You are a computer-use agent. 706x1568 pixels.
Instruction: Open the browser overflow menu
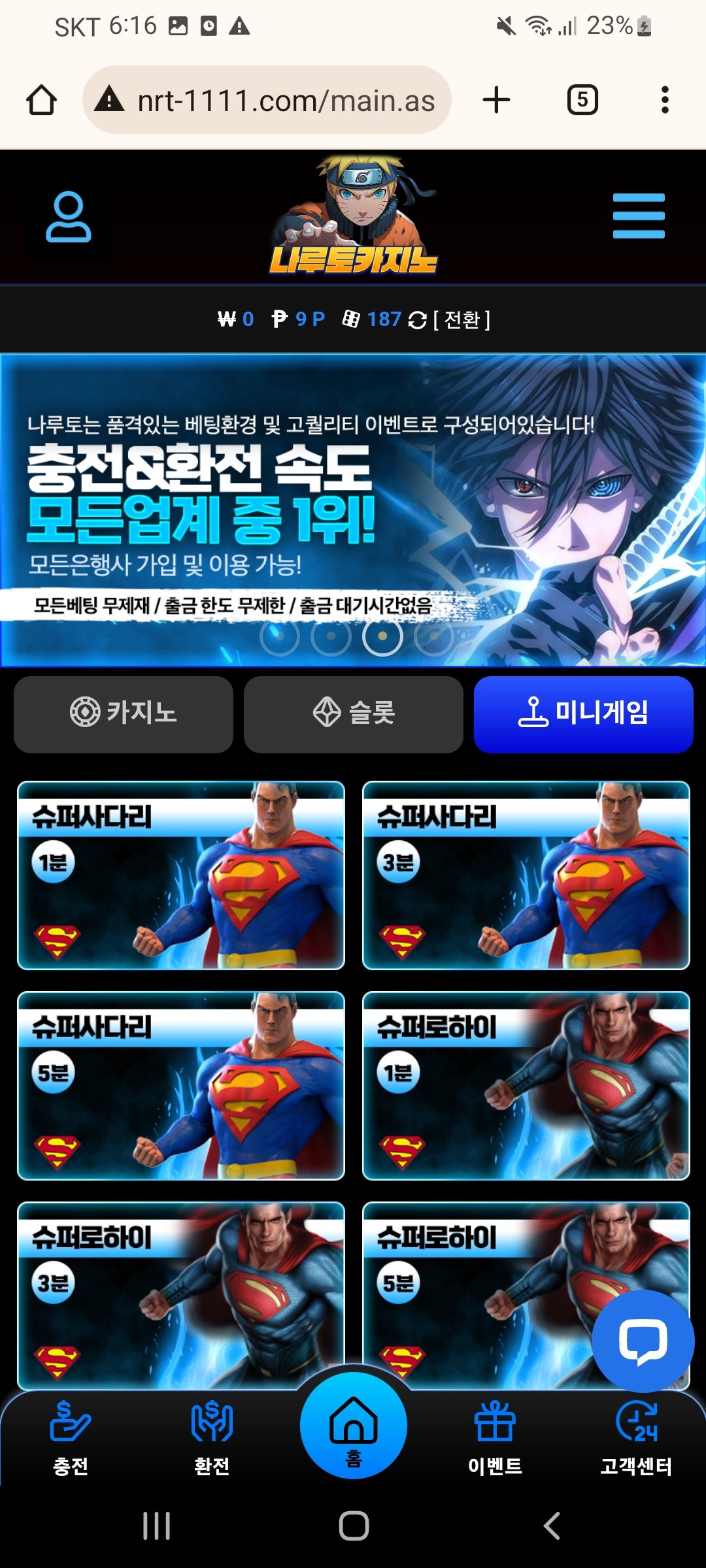click(x=665, y=100)
